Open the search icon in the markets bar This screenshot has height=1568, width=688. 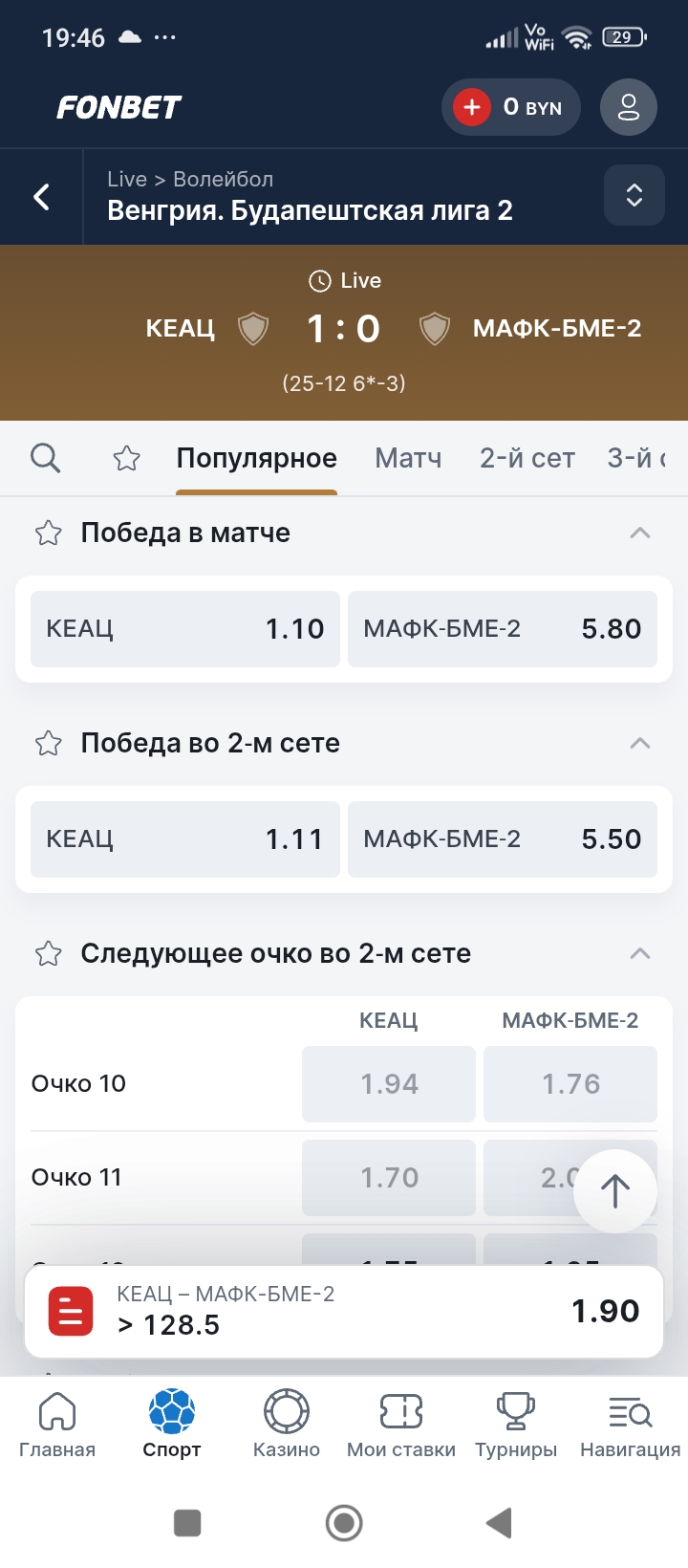(x=45, y=458)
